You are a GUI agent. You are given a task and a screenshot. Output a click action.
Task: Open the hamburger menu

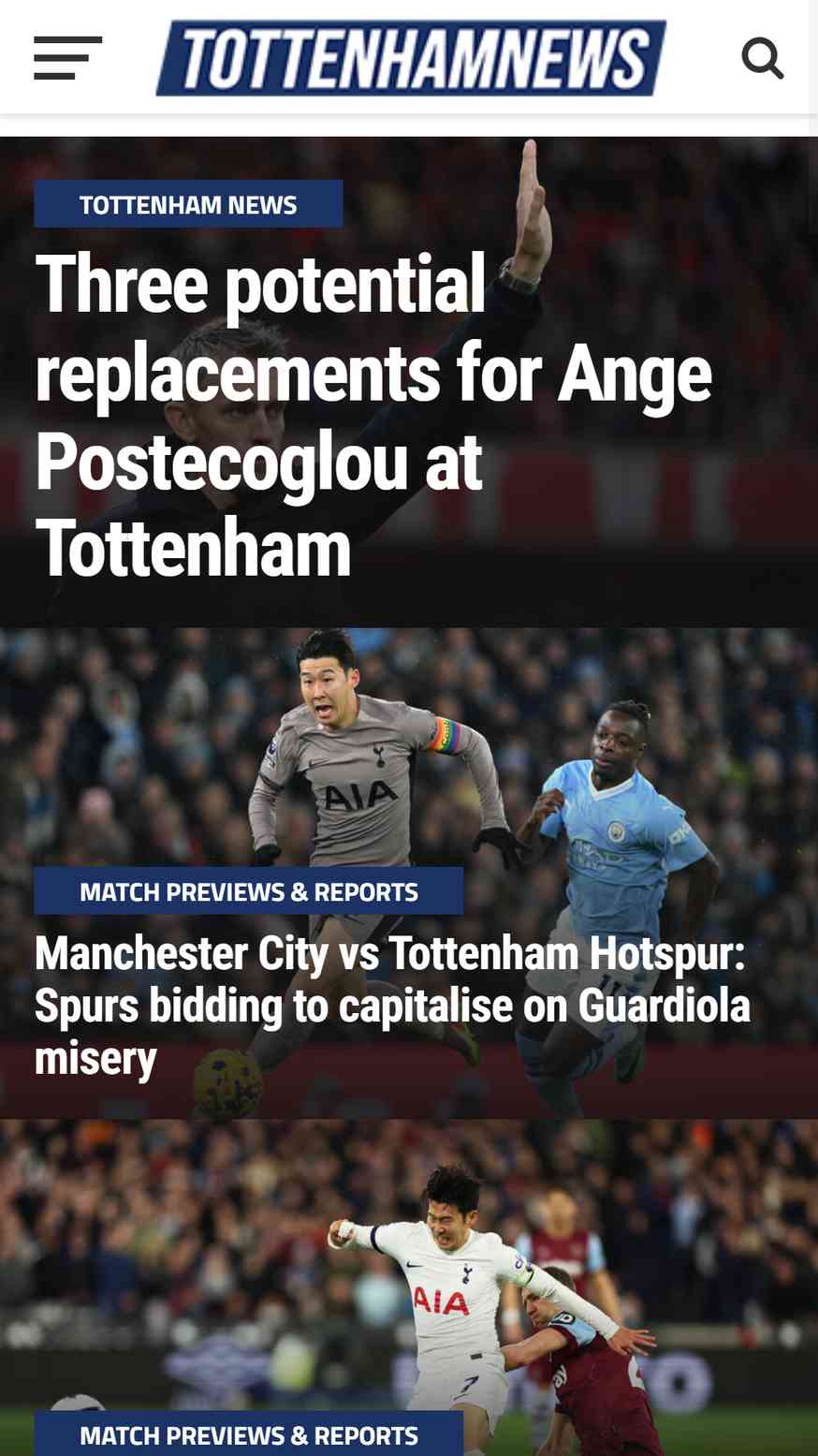pos(67,58)
